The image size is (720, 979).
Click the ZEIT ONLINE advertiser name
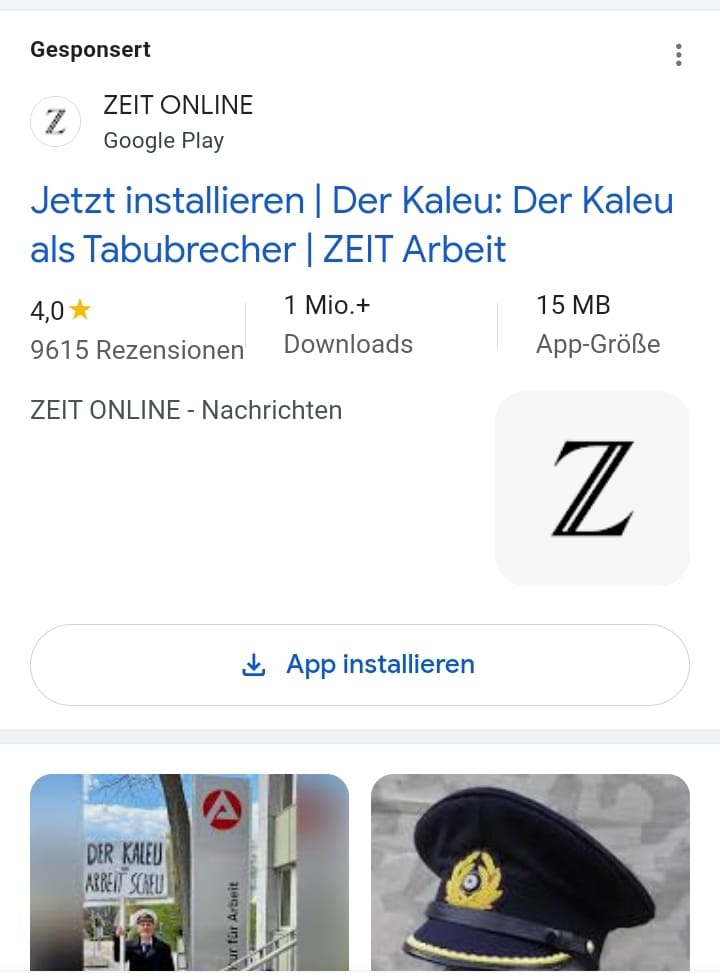178,104
